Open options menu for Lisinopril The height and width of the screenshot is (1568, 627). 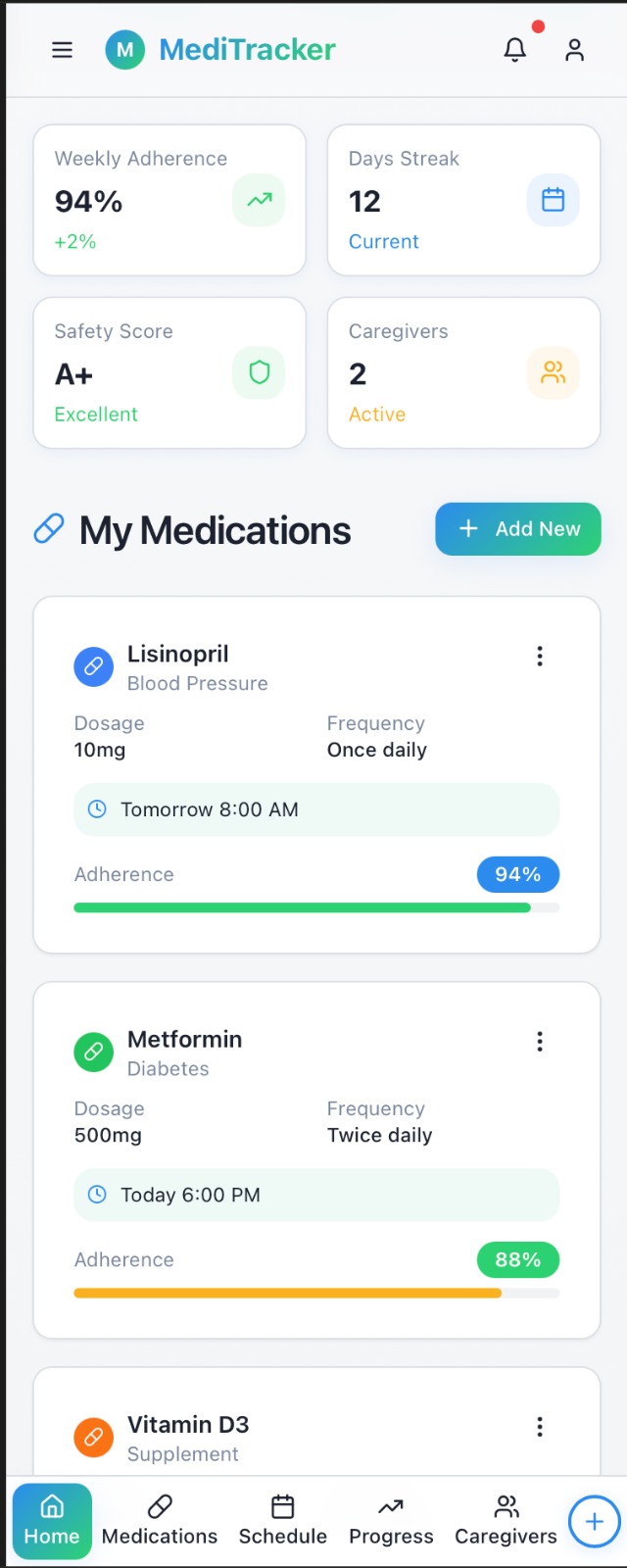tap(540, 657)
